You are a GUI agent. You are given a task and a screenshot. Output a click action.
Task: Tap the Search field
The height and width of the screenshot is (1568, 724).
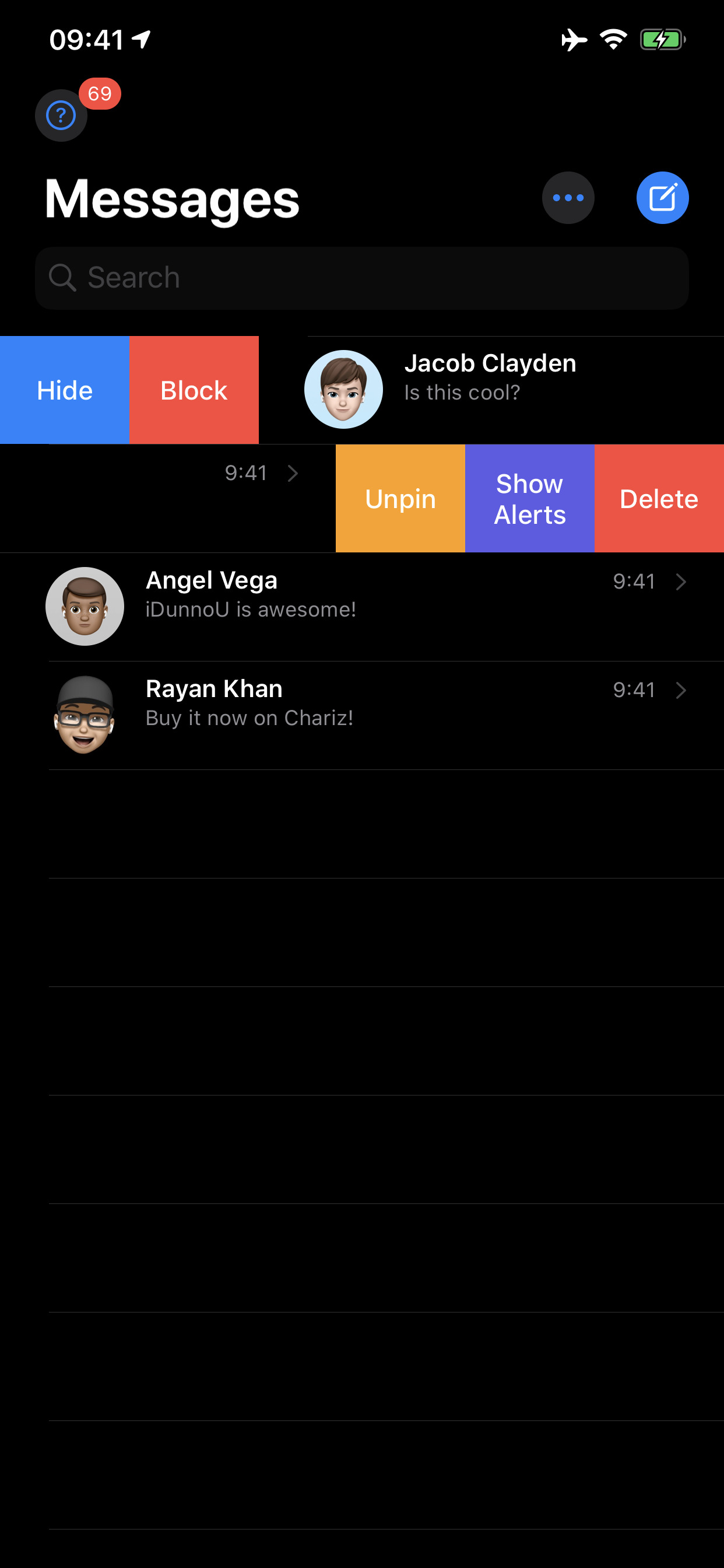click(362, 278)
